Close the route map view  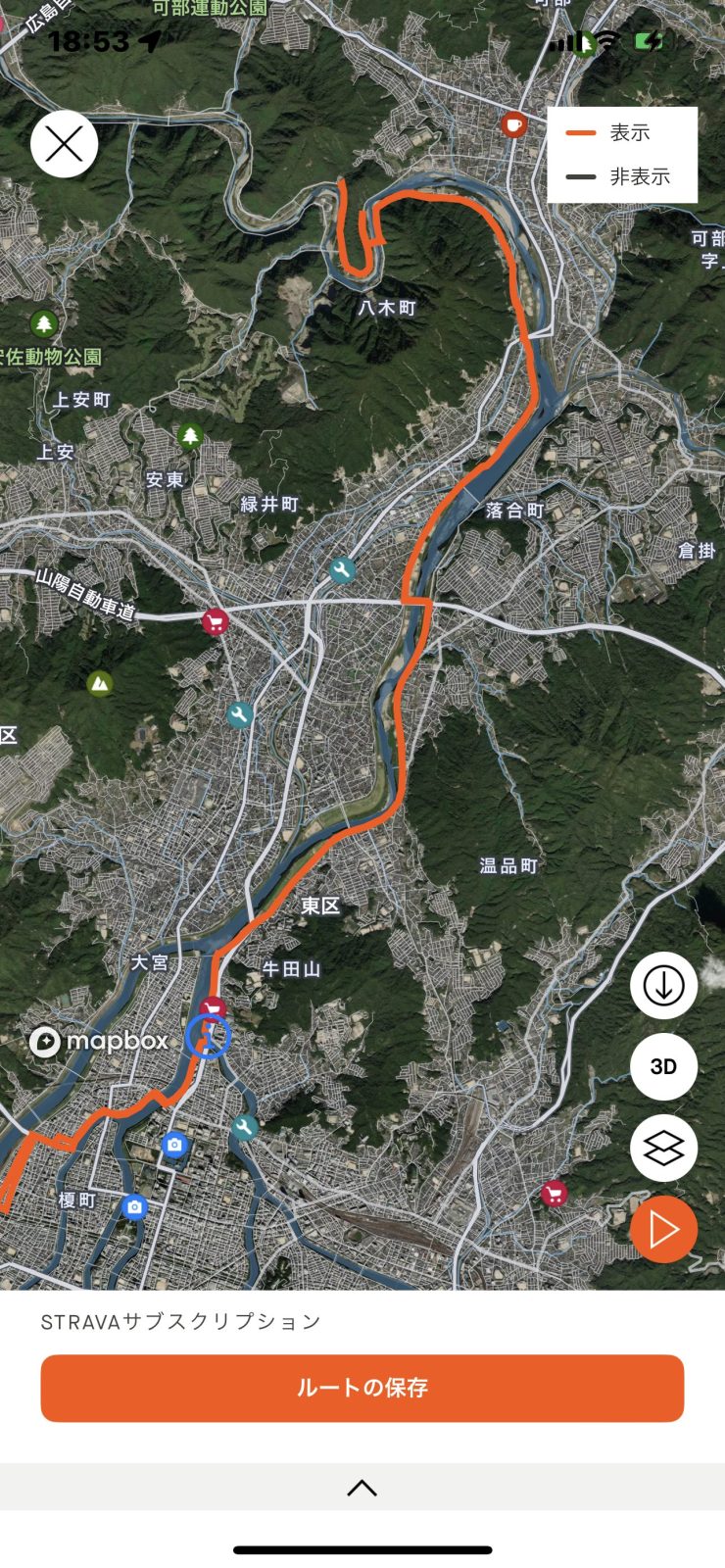(x=65, y=145)
